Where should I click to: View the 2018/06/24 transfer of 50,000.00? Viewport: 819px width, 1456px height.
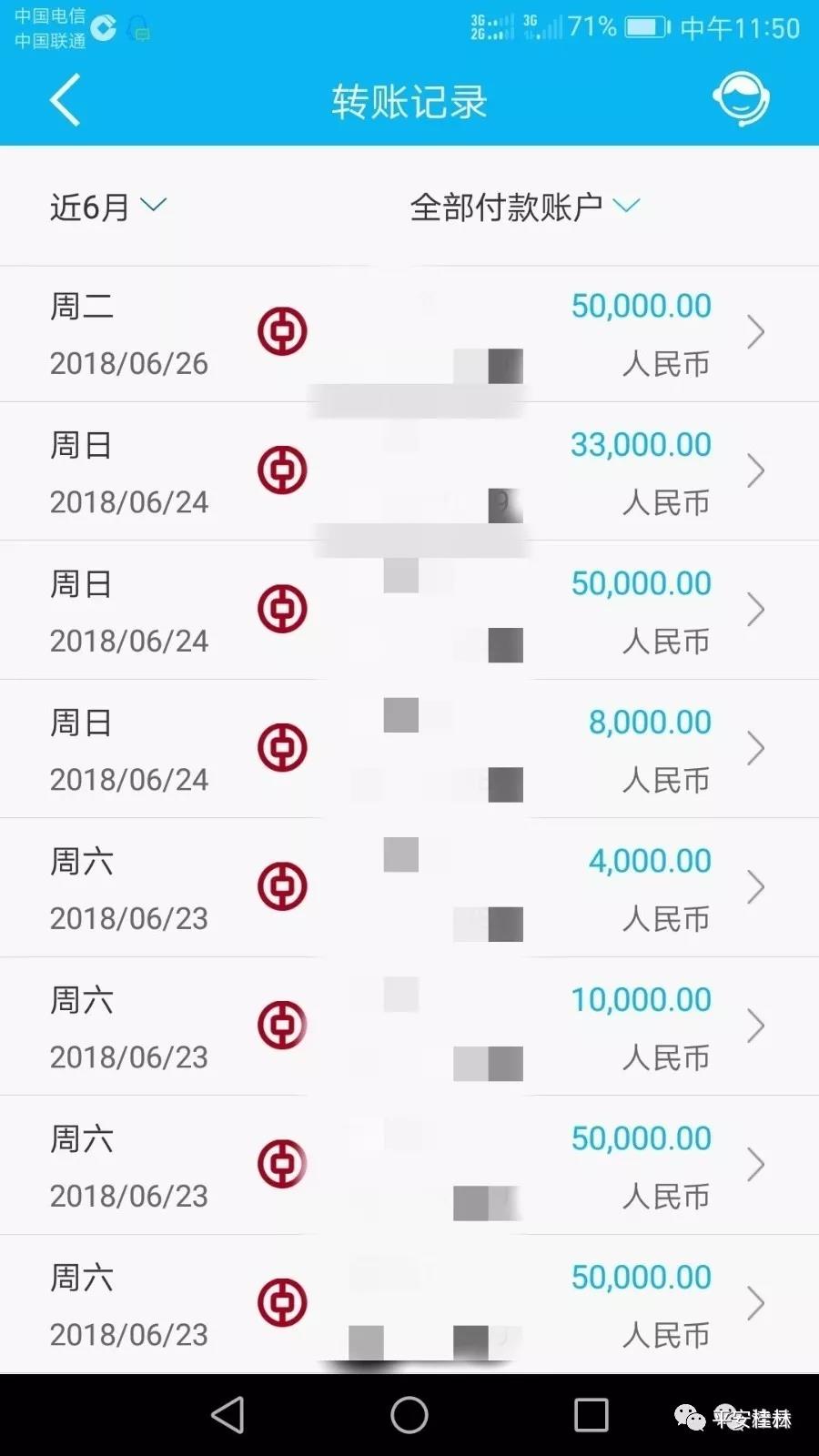tap(409, 611)
